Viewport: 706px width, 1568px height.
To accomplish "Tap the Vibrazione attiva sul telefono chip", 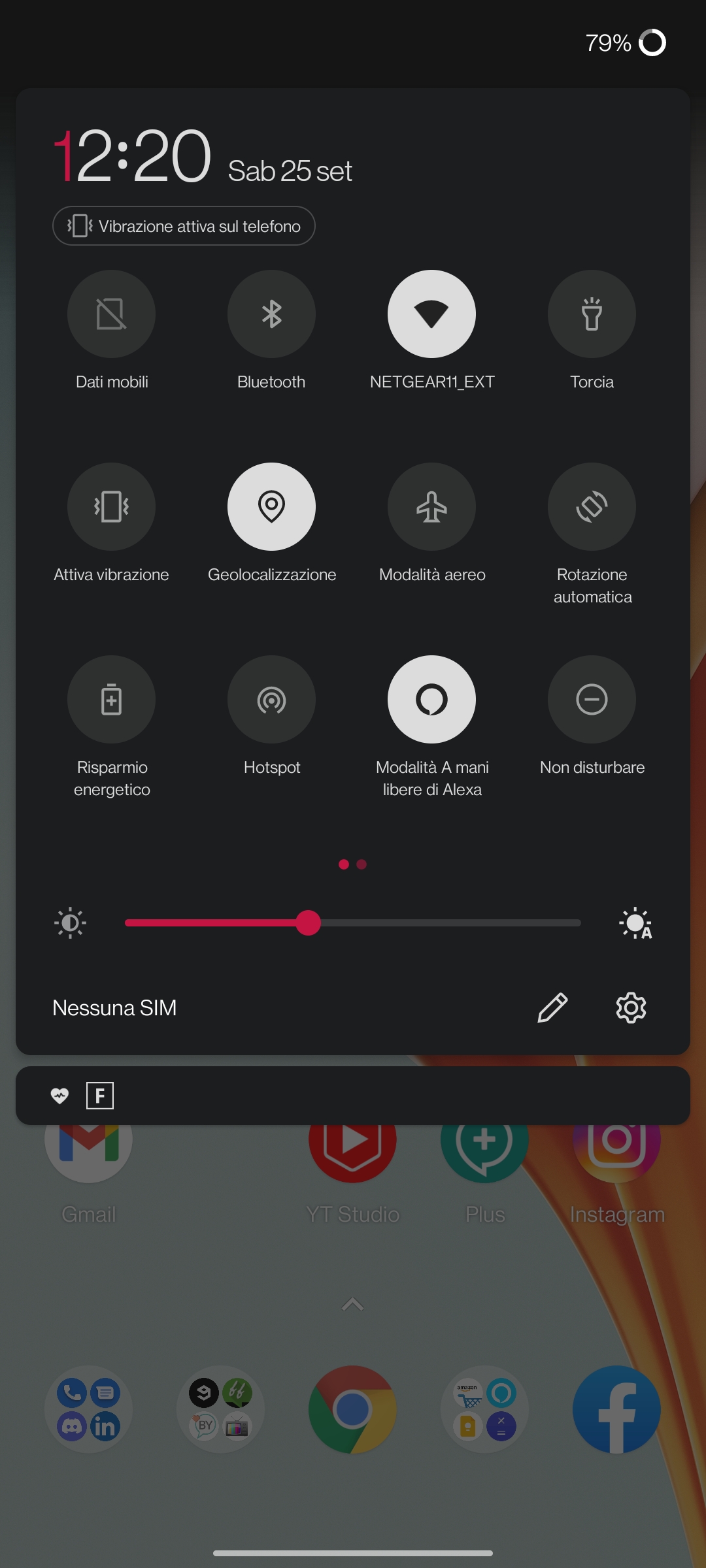I will (184, 226).
